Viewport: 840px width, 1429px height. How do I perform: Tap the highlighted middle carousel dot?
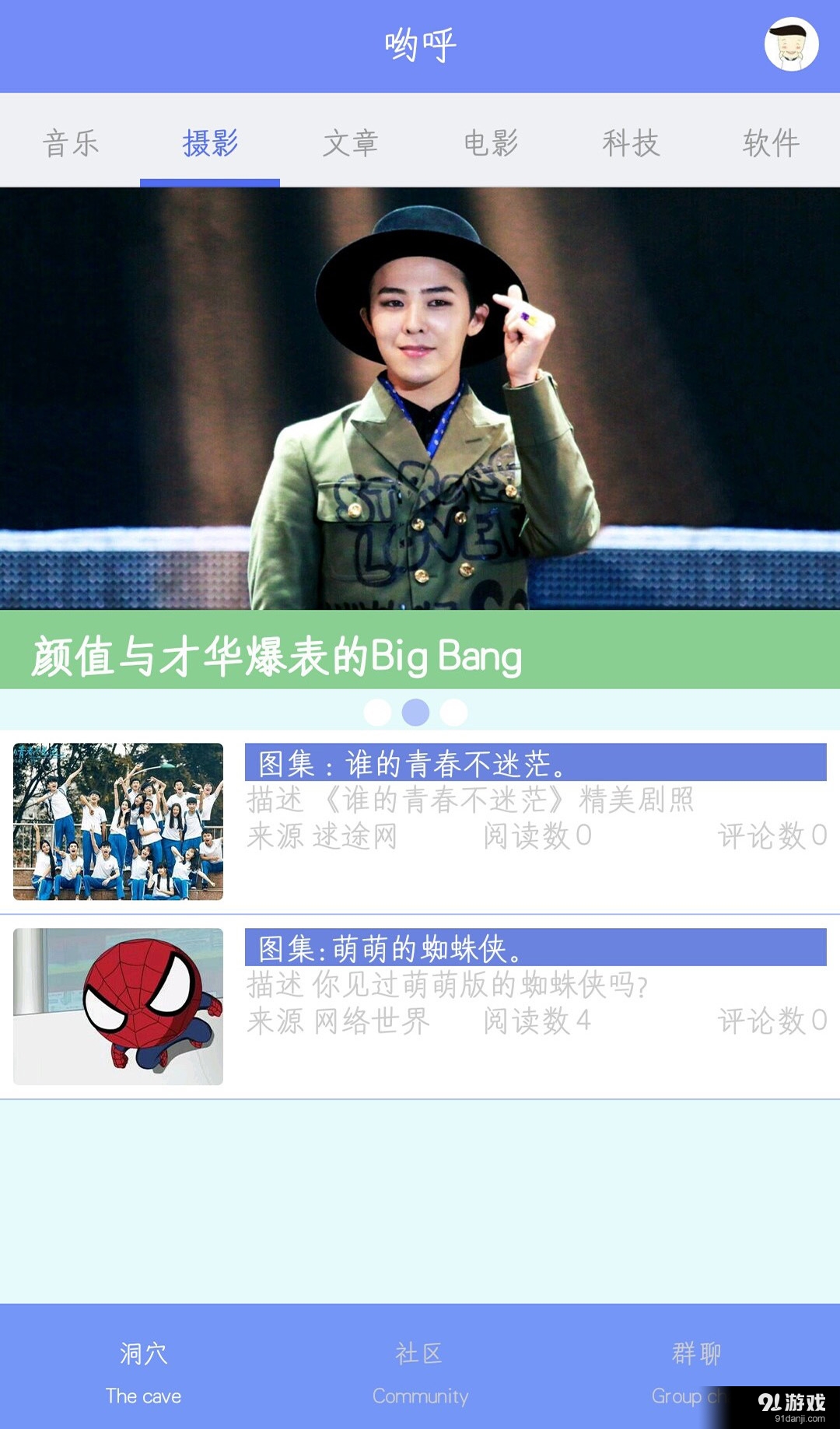click(416, 710)
